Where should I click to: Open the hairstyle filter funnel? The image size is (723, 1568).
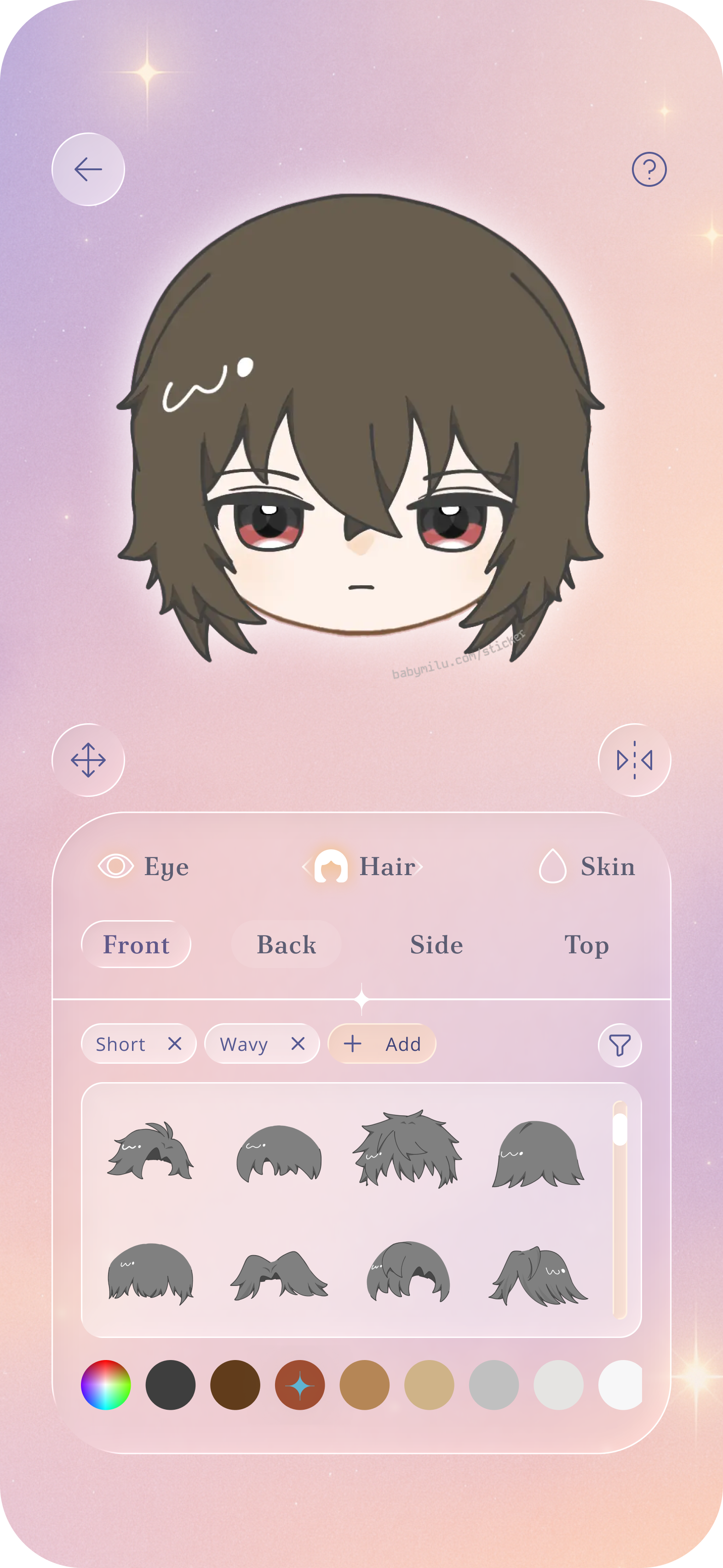[x=620, y=1045]
